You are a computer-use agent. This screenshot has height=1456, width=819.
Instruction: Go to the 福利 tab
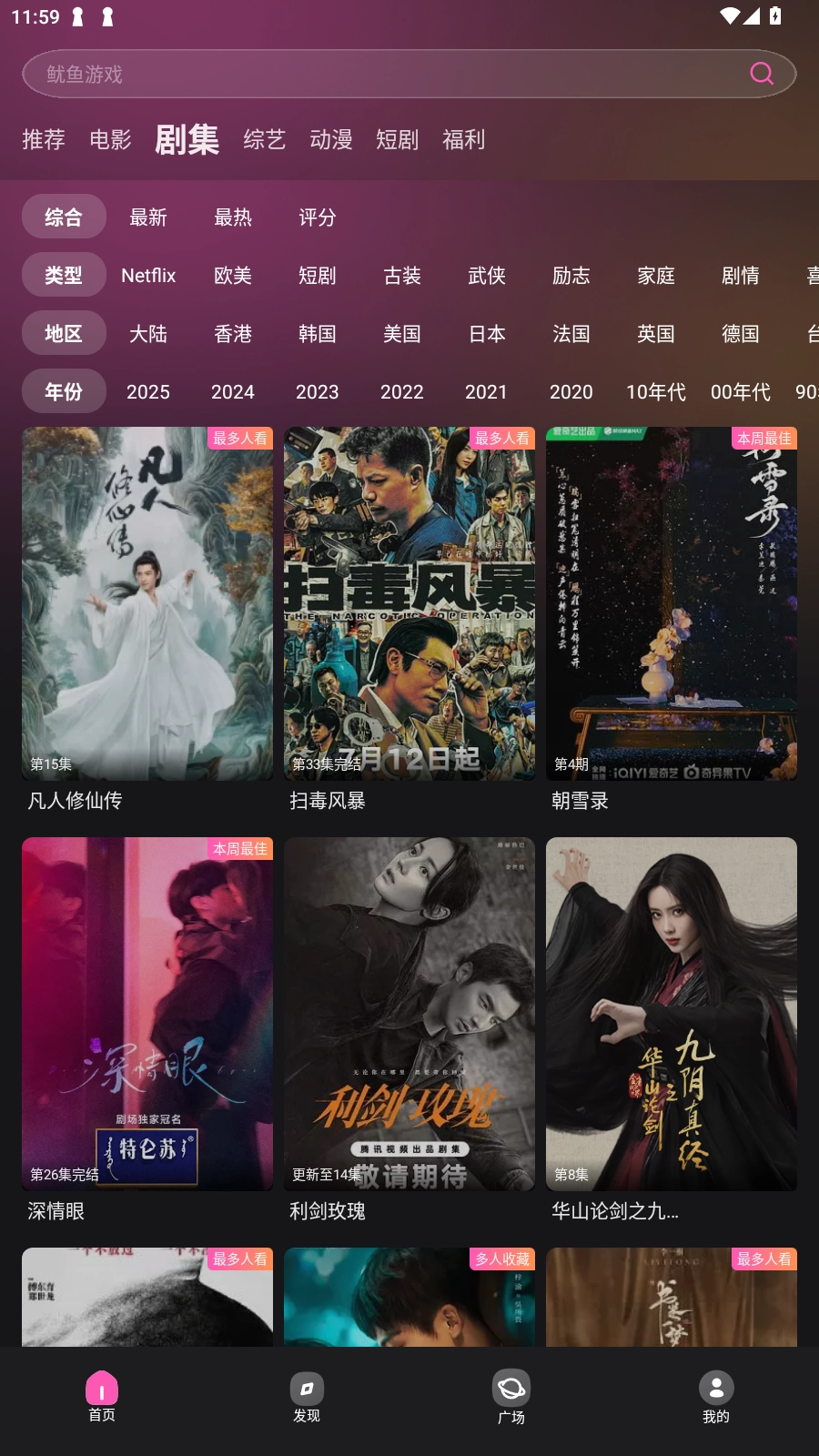point(463,139)
